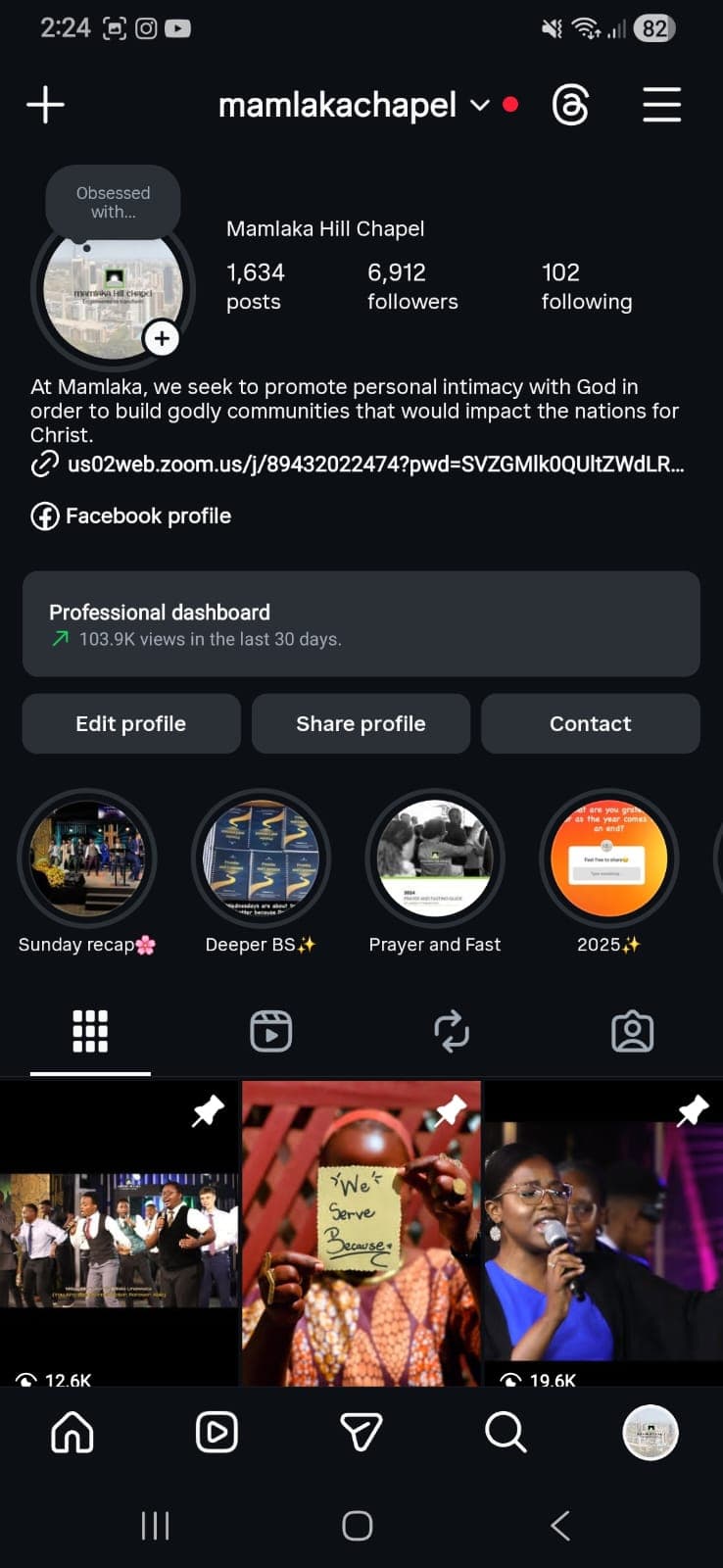Open the Threads icon
Viewport: 723px width, 1568px height.
tap(570, 105)
